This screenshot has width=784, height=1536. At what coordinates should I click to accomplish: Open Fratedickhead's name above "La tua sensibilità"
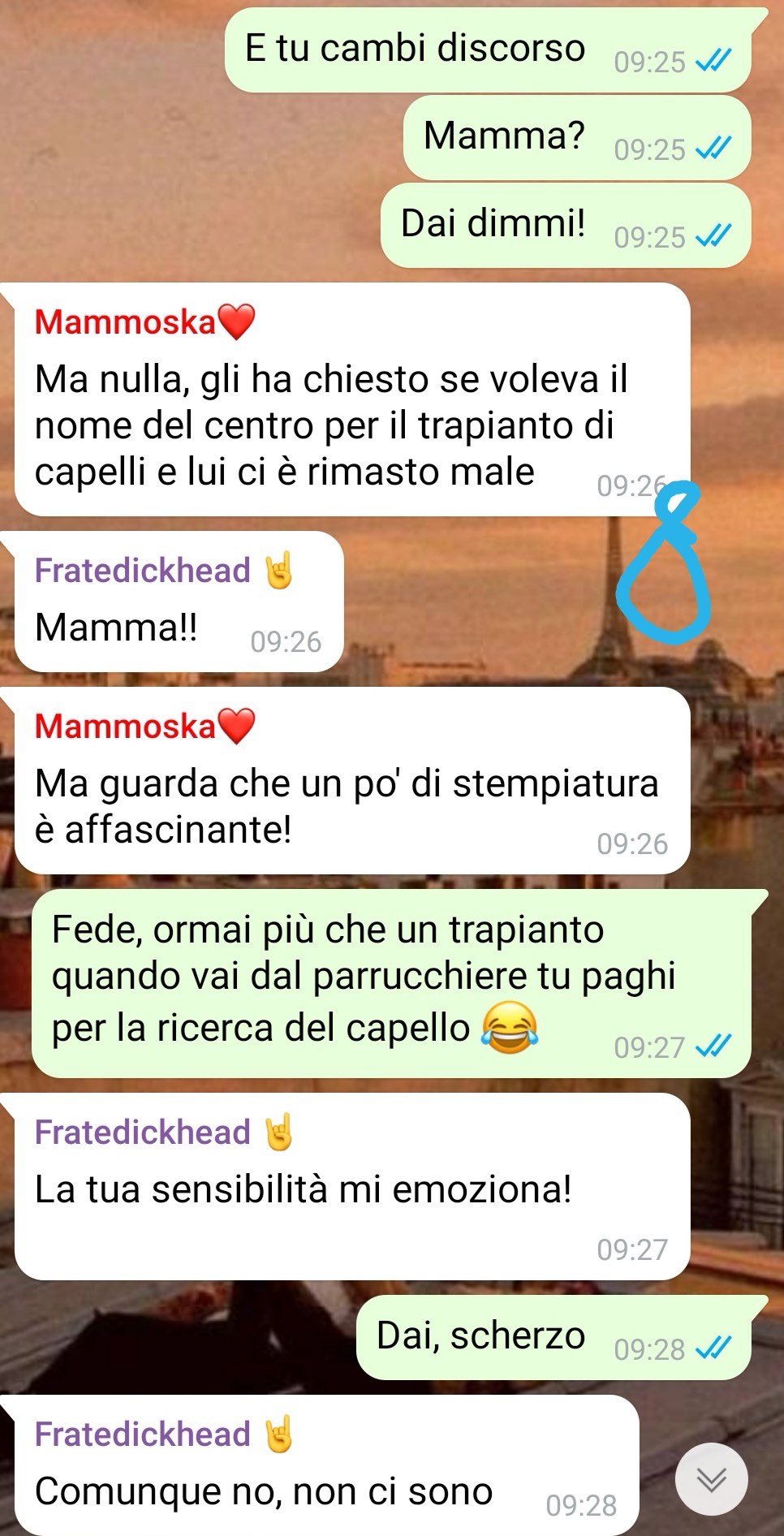pos(163,1132)
